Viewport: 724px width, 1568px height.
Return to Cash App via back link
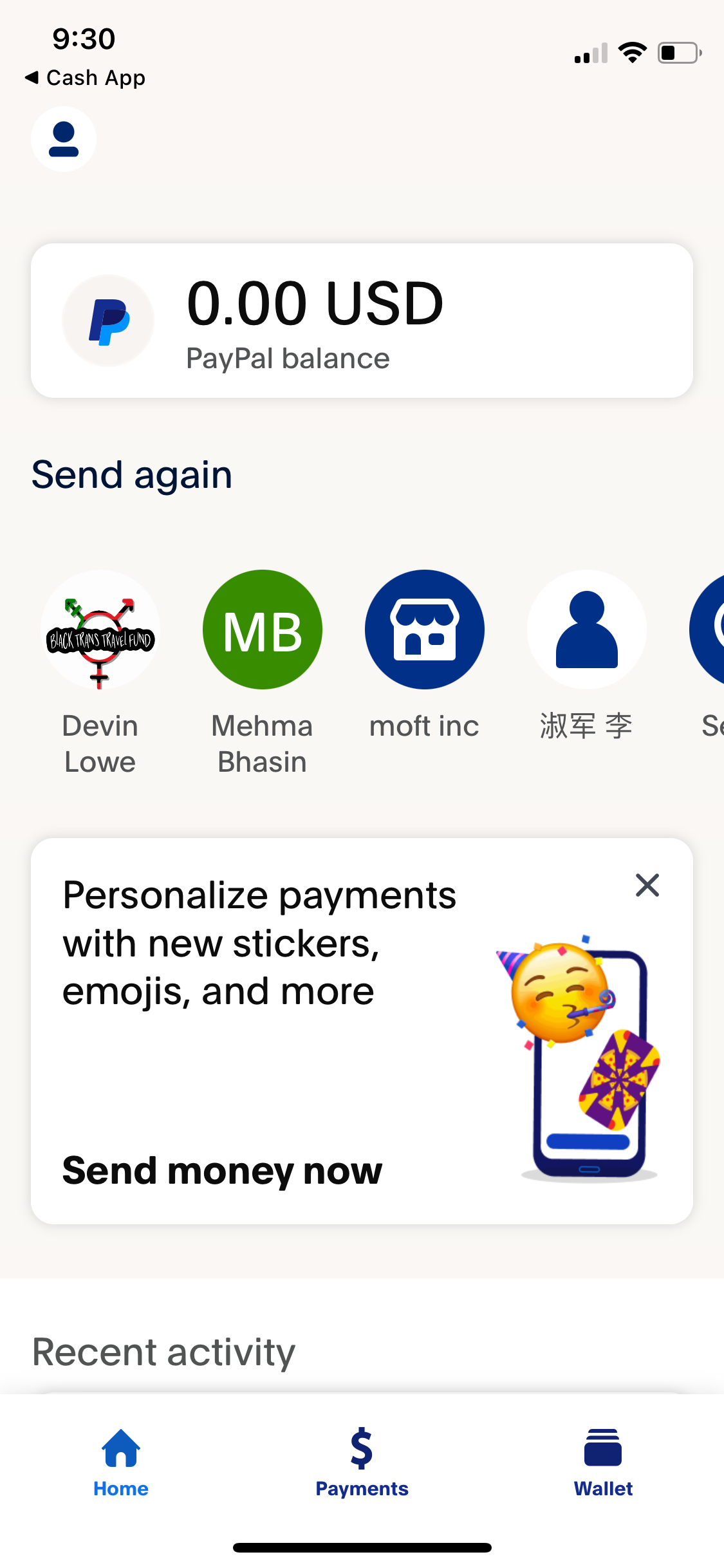(86, 77)
